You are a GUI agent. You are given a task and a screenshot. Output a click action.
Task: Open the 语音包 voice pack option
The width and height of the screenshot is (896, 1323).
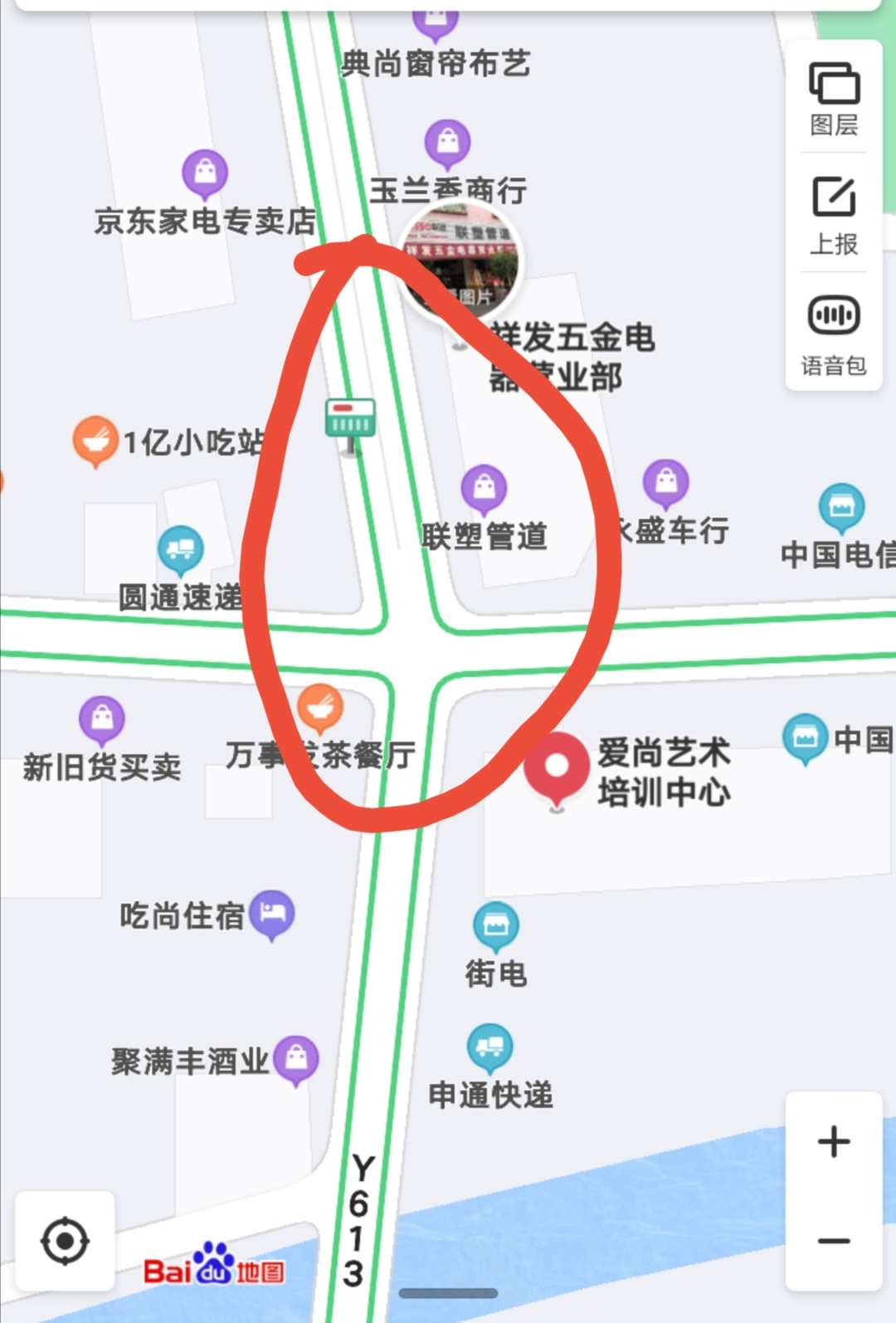pos(834,332)
